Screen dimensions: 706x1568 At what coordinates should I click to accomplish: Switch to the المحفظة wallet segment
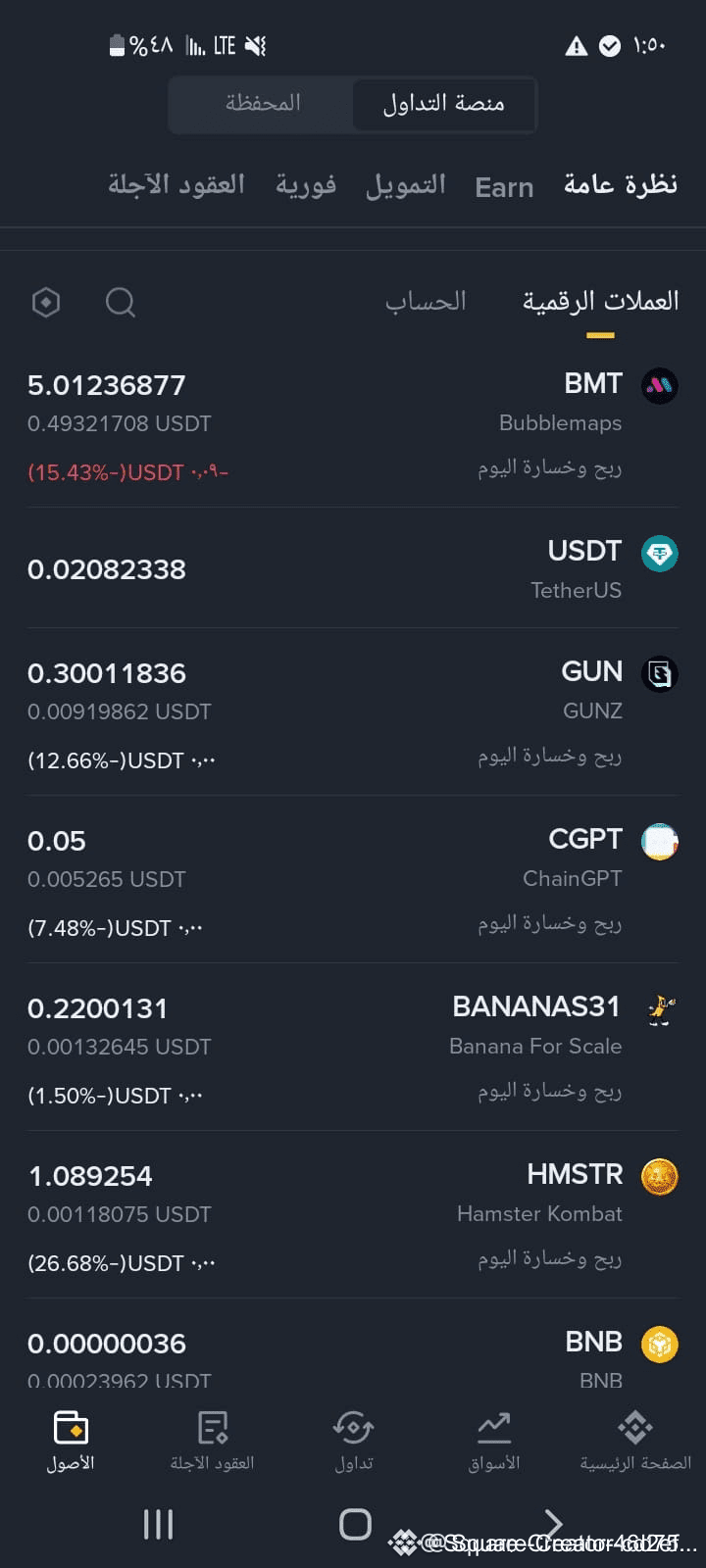point(263,103)
